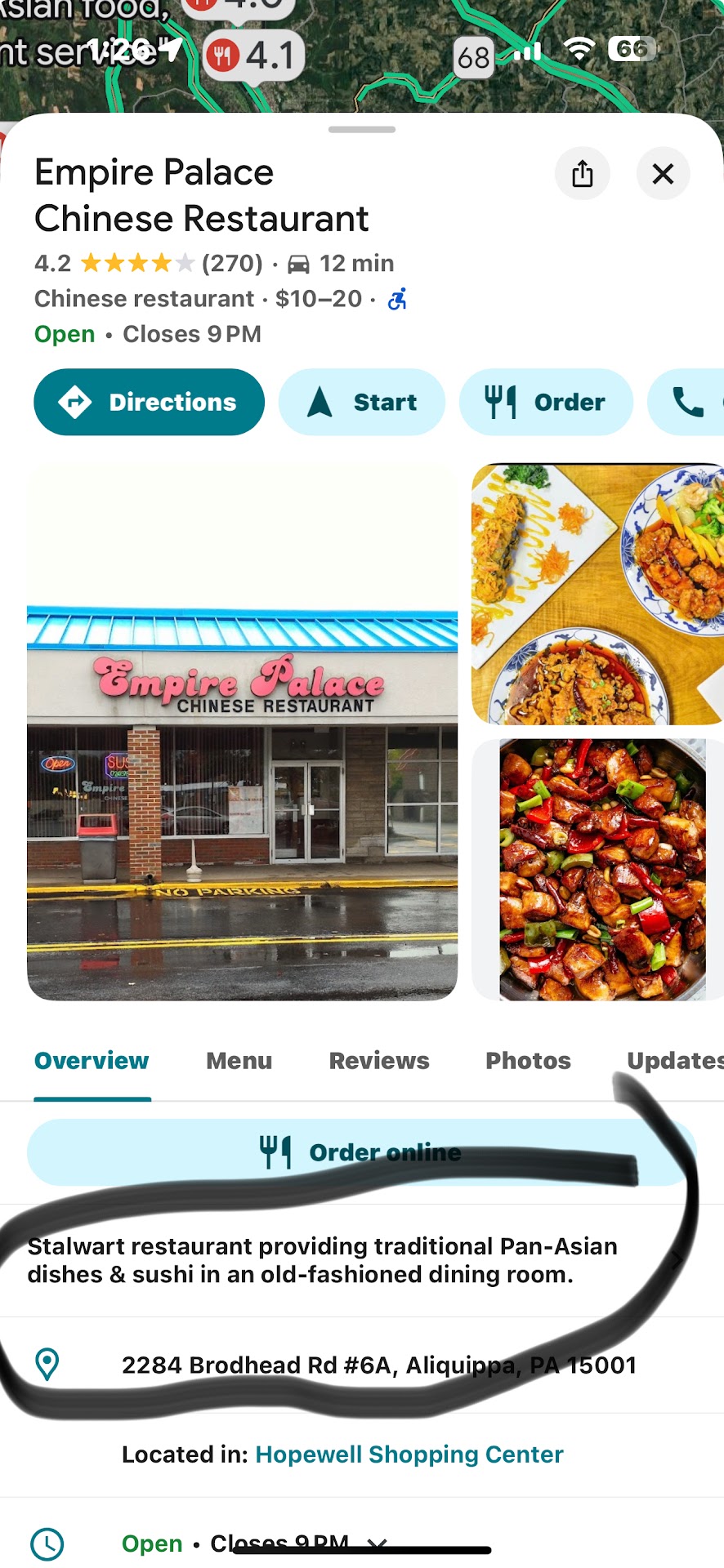The width and height of the screenshot is (724, 1568).
Task: Tap the Order online button
Action: (360, 1152)
